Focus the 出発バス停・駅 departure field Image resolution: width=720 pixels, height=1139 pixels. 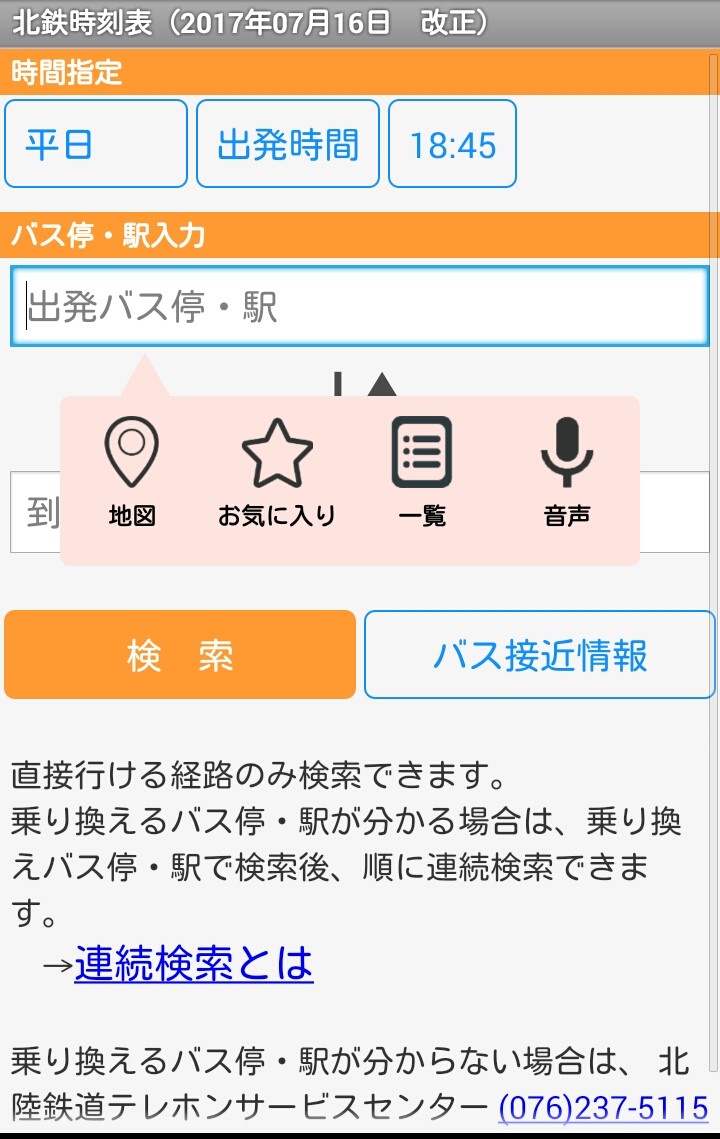point(360,306)
